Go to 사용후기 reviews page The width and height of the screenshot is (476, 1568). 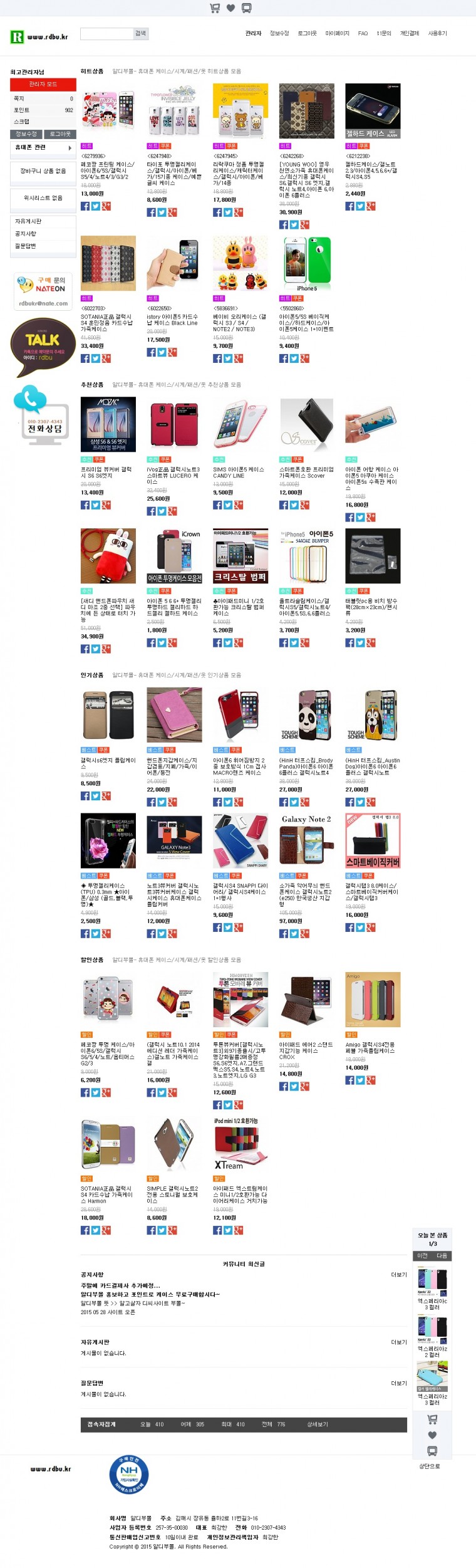click(x=437, y=33)
